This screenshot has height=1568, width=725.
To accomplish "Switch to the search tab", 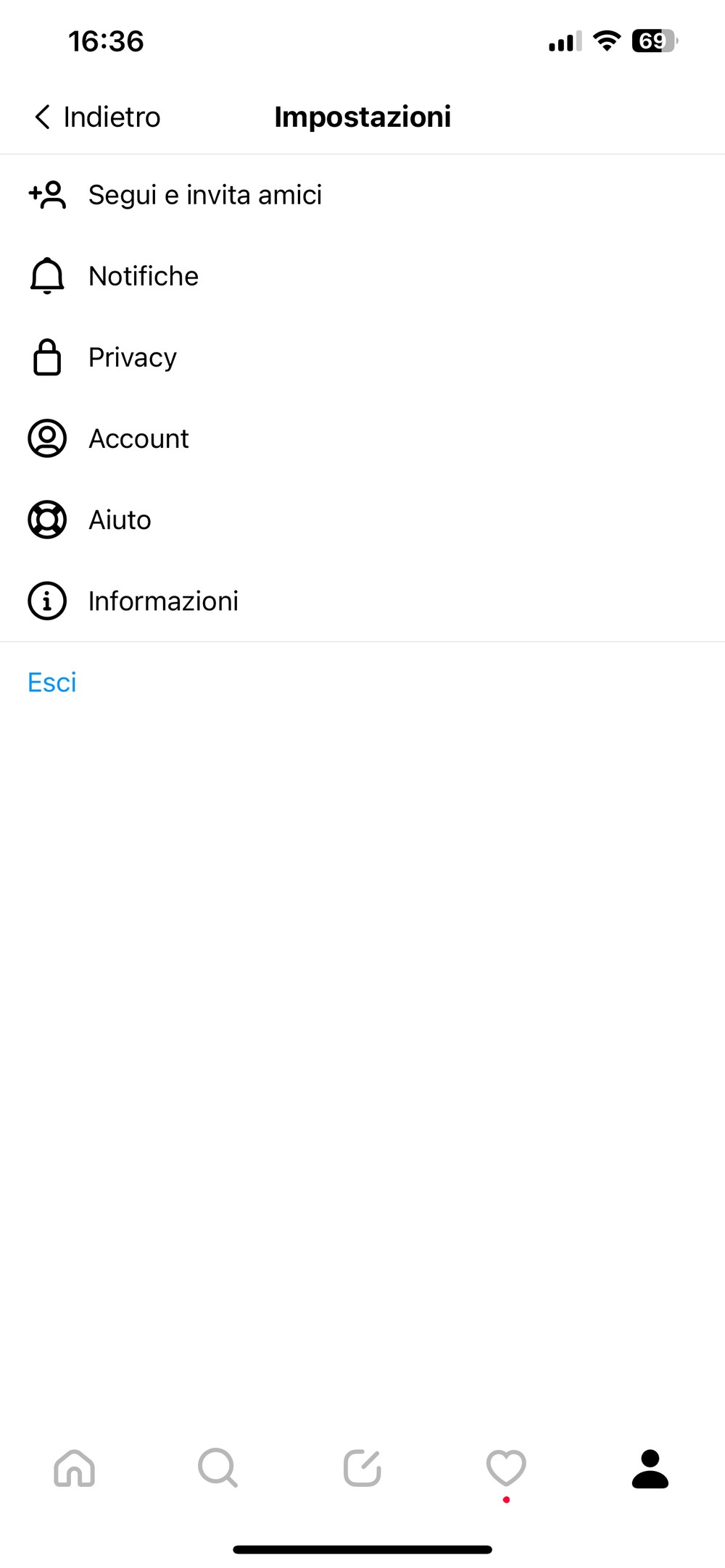I will coord(217,1468).
